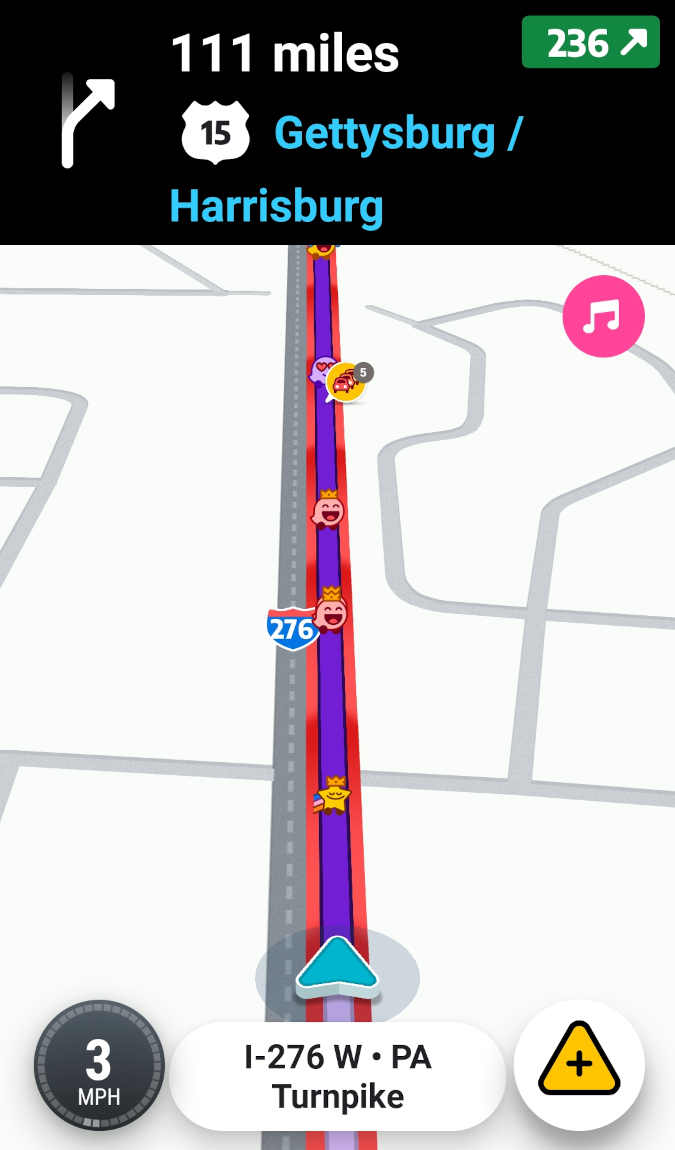This screenshot has height=1150, width=675.
Task: Open the traffic report bubble with badge 5
Action: 346,383
